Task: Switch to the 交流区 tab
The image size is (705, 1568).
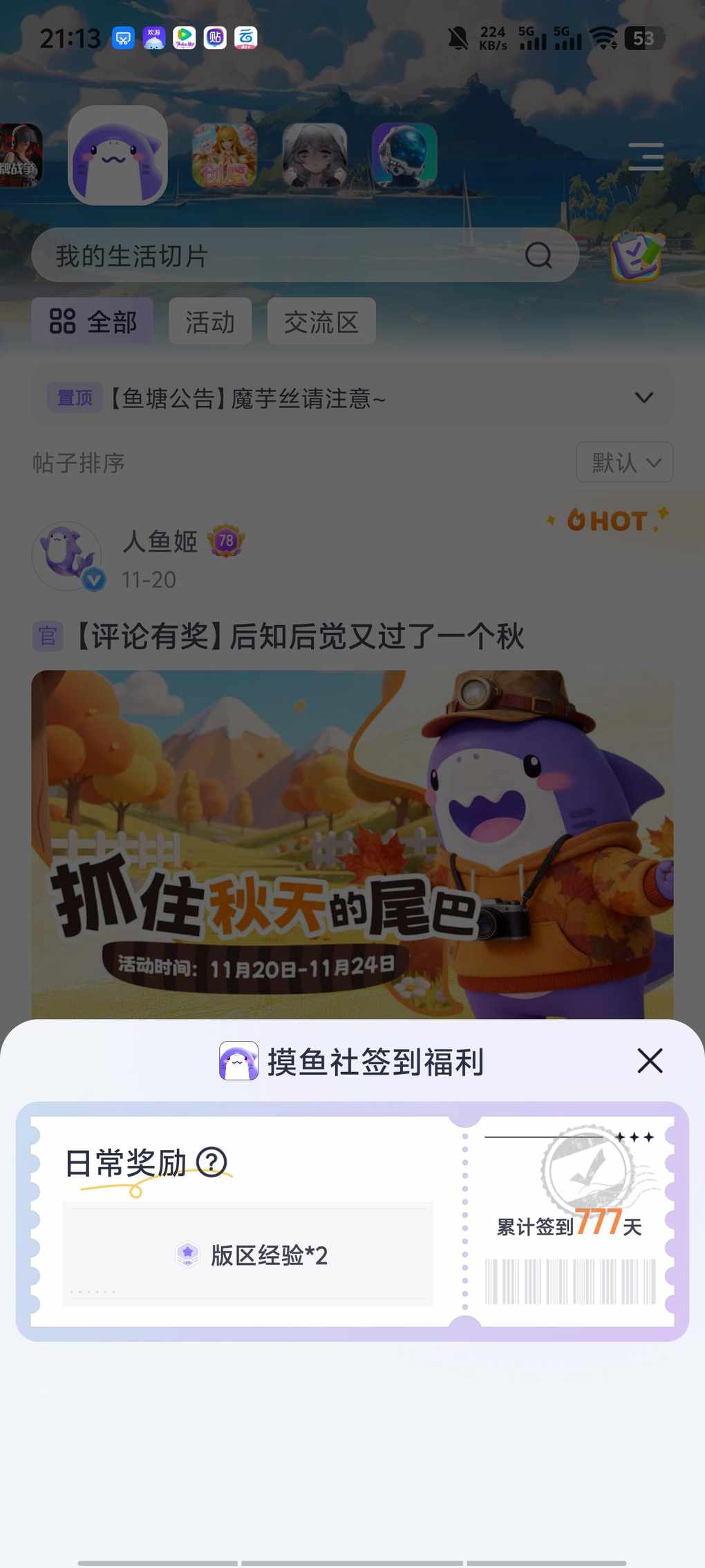Action: coord(321,322)
